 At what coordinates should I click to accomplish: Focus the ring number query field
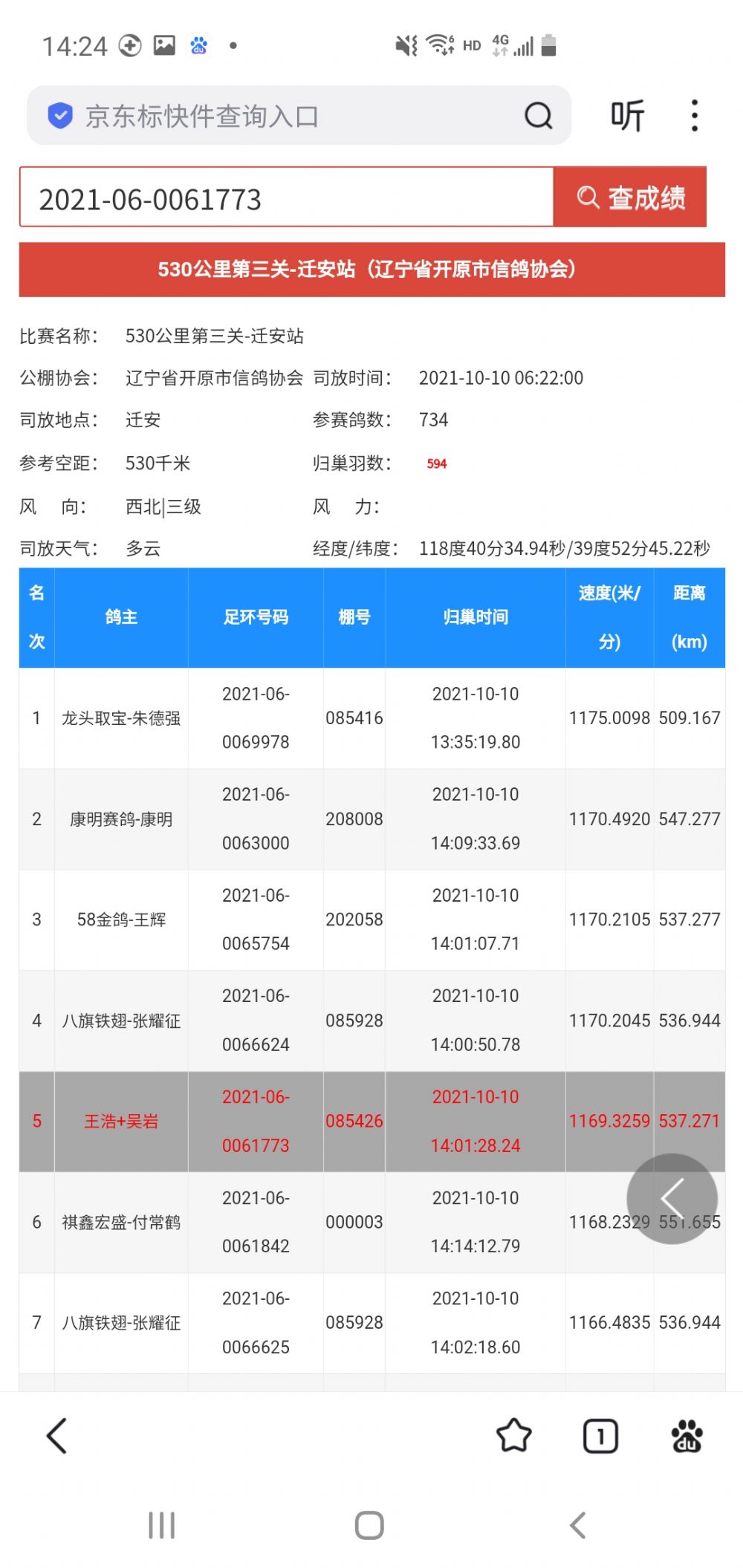pos(286,198)
